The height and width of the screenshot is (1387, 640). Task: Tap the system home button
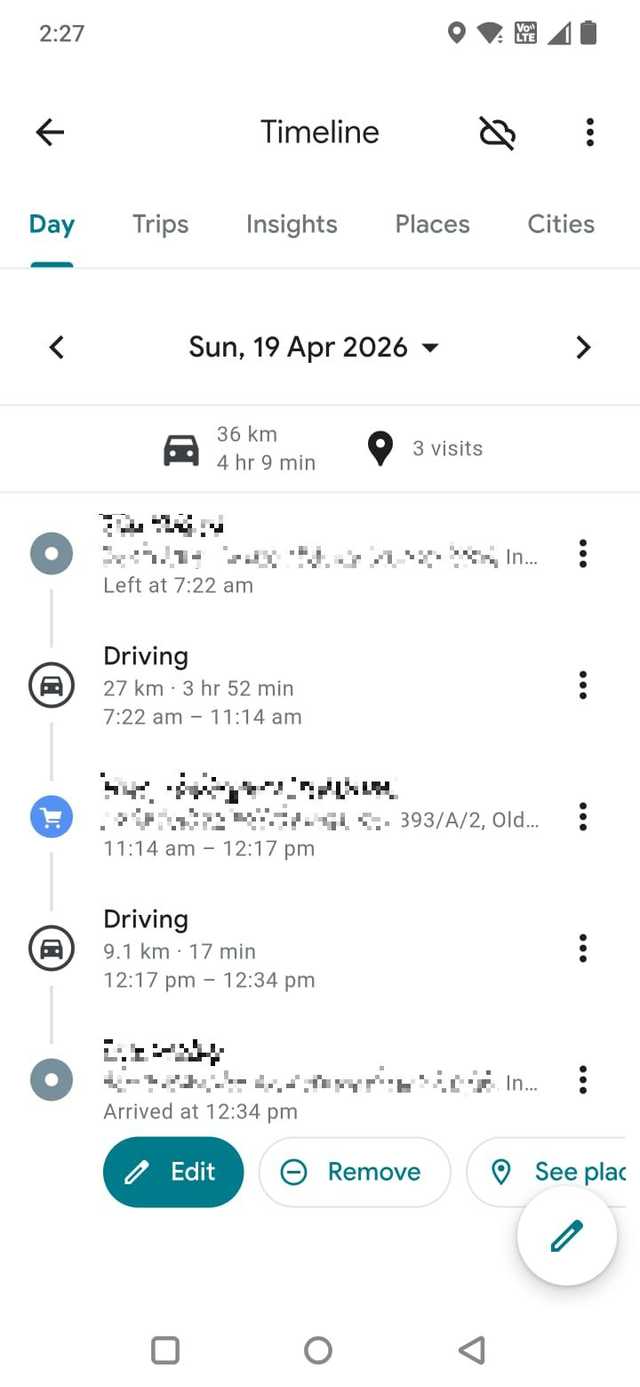click(318, 1351)
